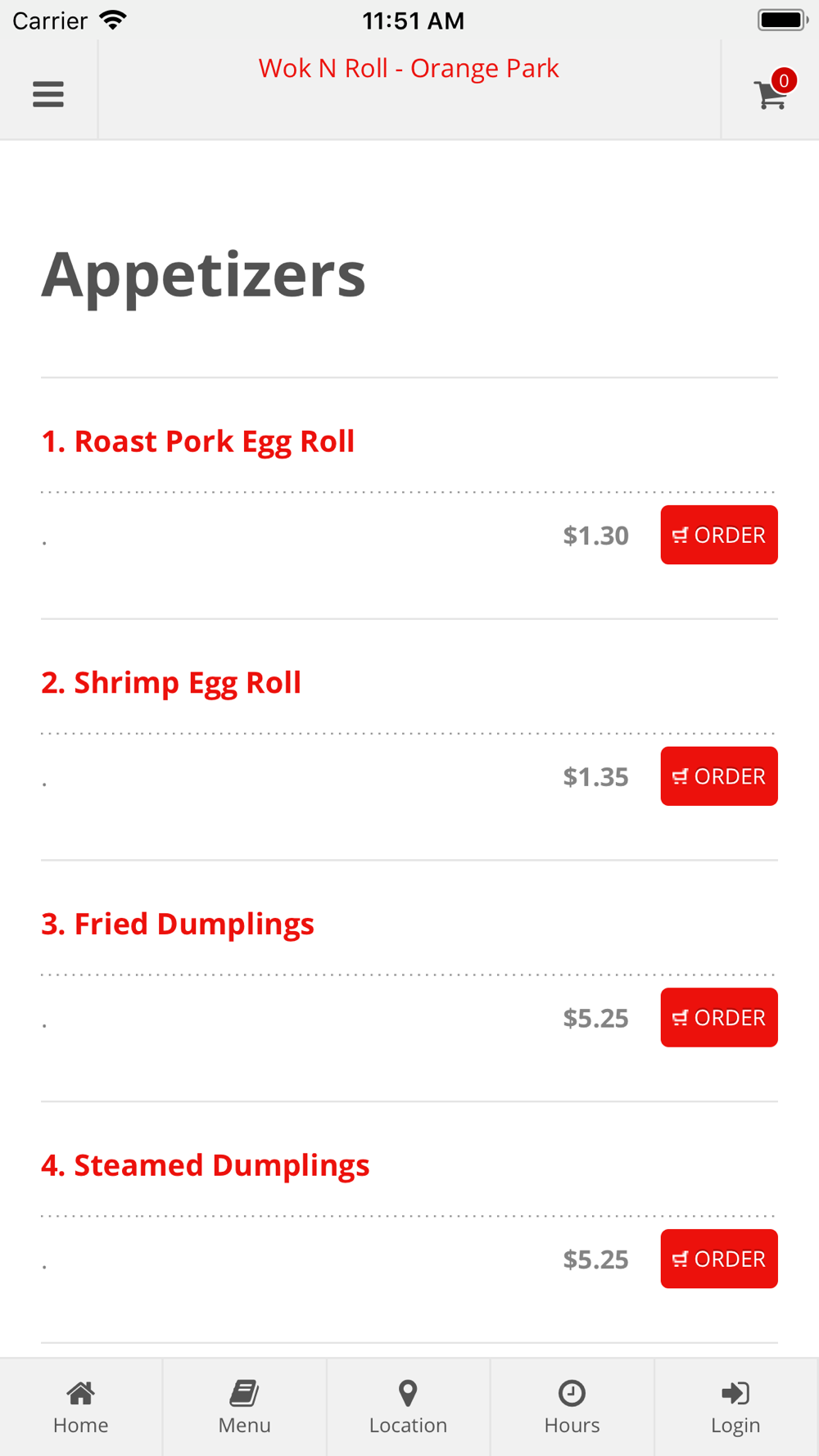Order the Steamed Dumplings
The image size is (819, 1456).
719,1259
